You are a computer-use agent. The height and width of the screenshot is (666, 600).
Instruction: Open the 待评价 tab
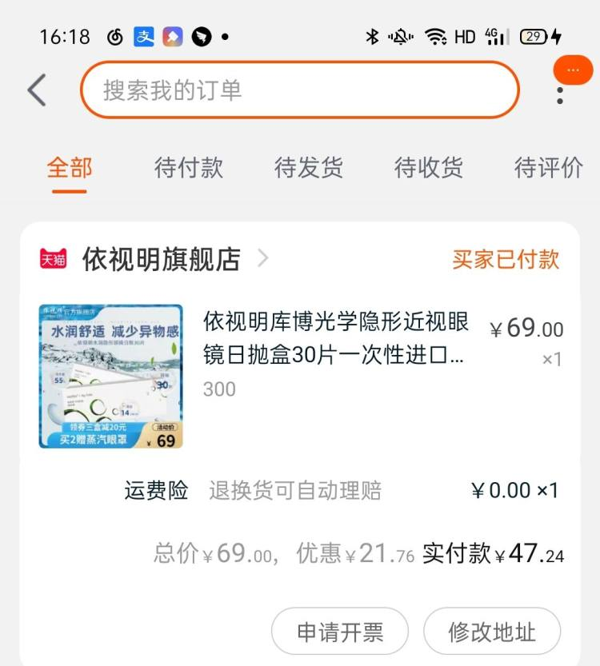pos(548,168)
